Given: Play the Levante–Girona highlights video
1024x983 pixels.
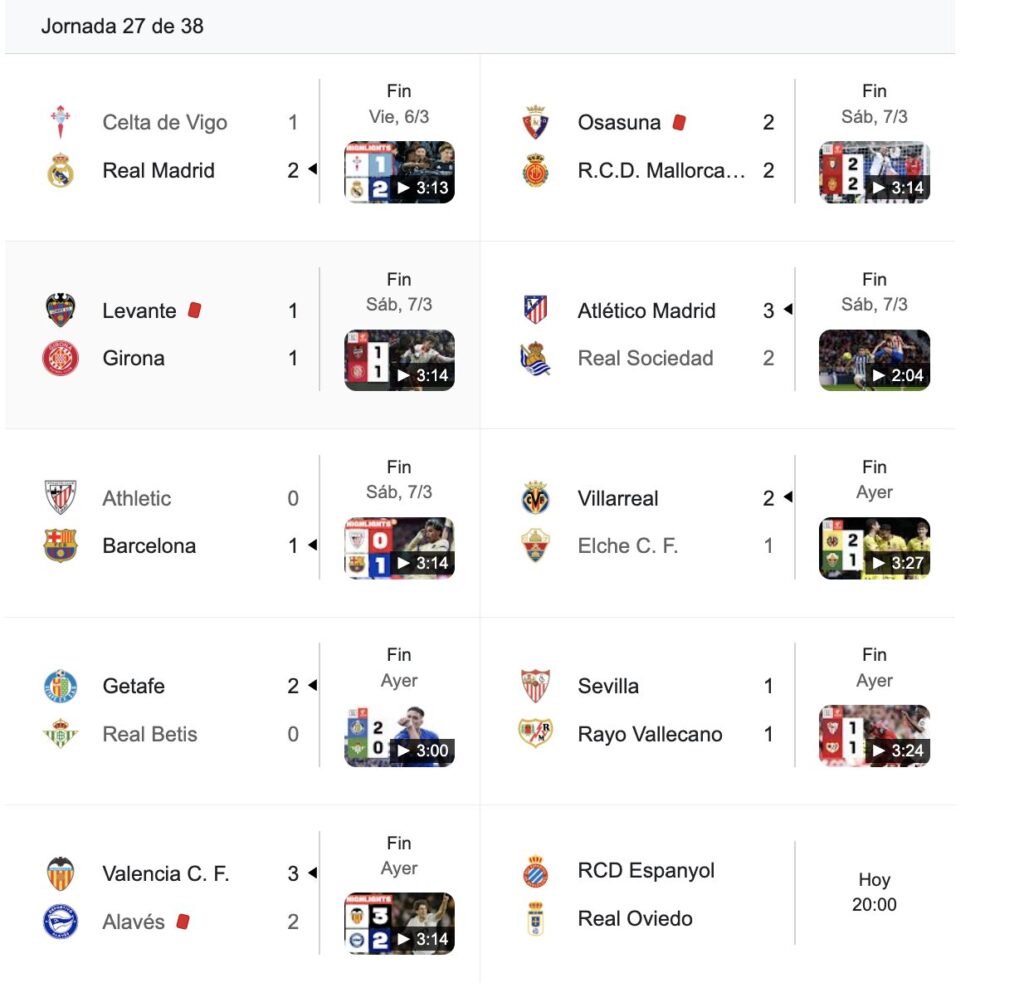Looking at the screenshot, I should coord(399,360).
